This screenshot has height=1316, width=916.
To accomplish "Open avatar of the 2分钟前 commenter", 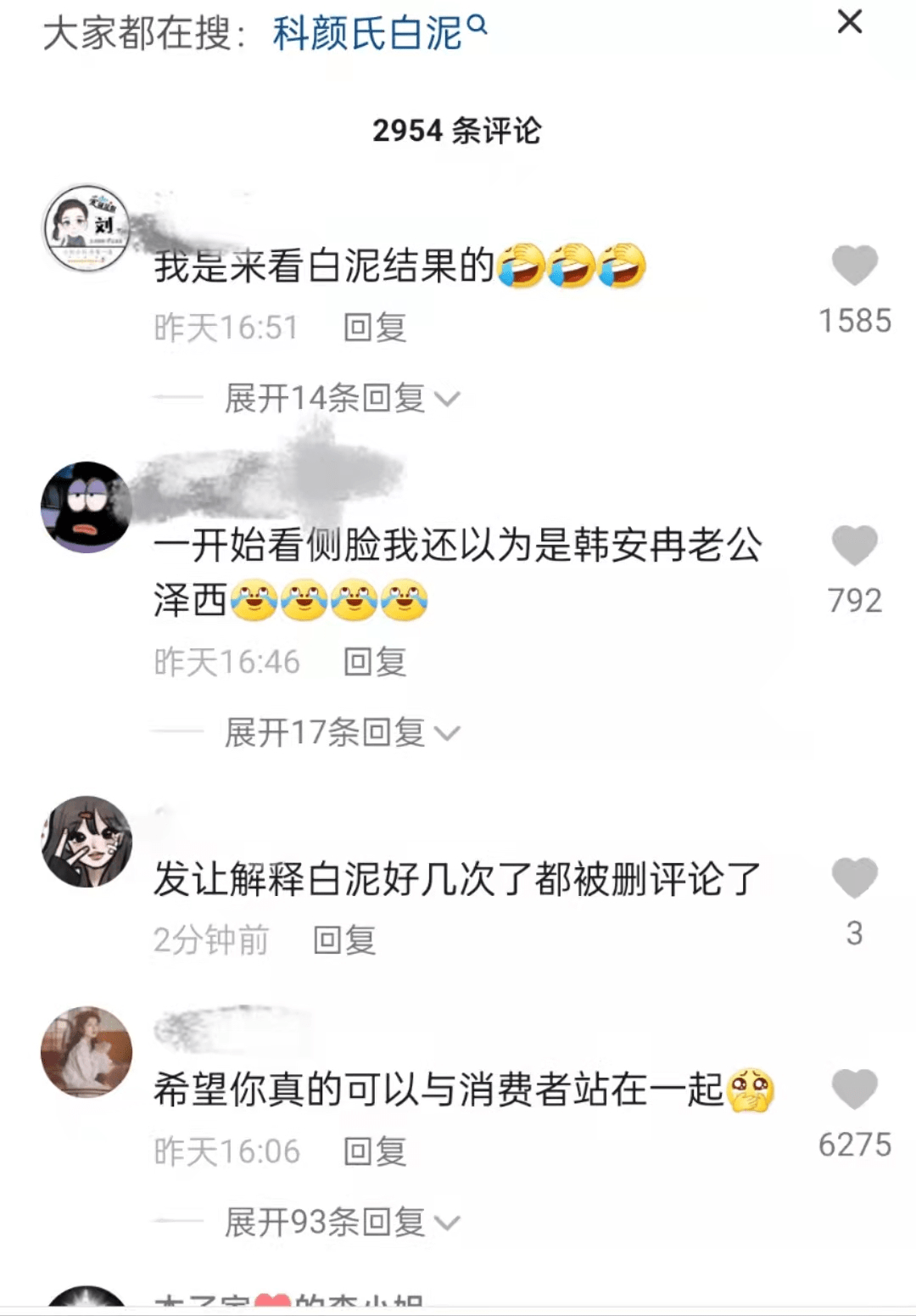I will click(x=87, y=842).
